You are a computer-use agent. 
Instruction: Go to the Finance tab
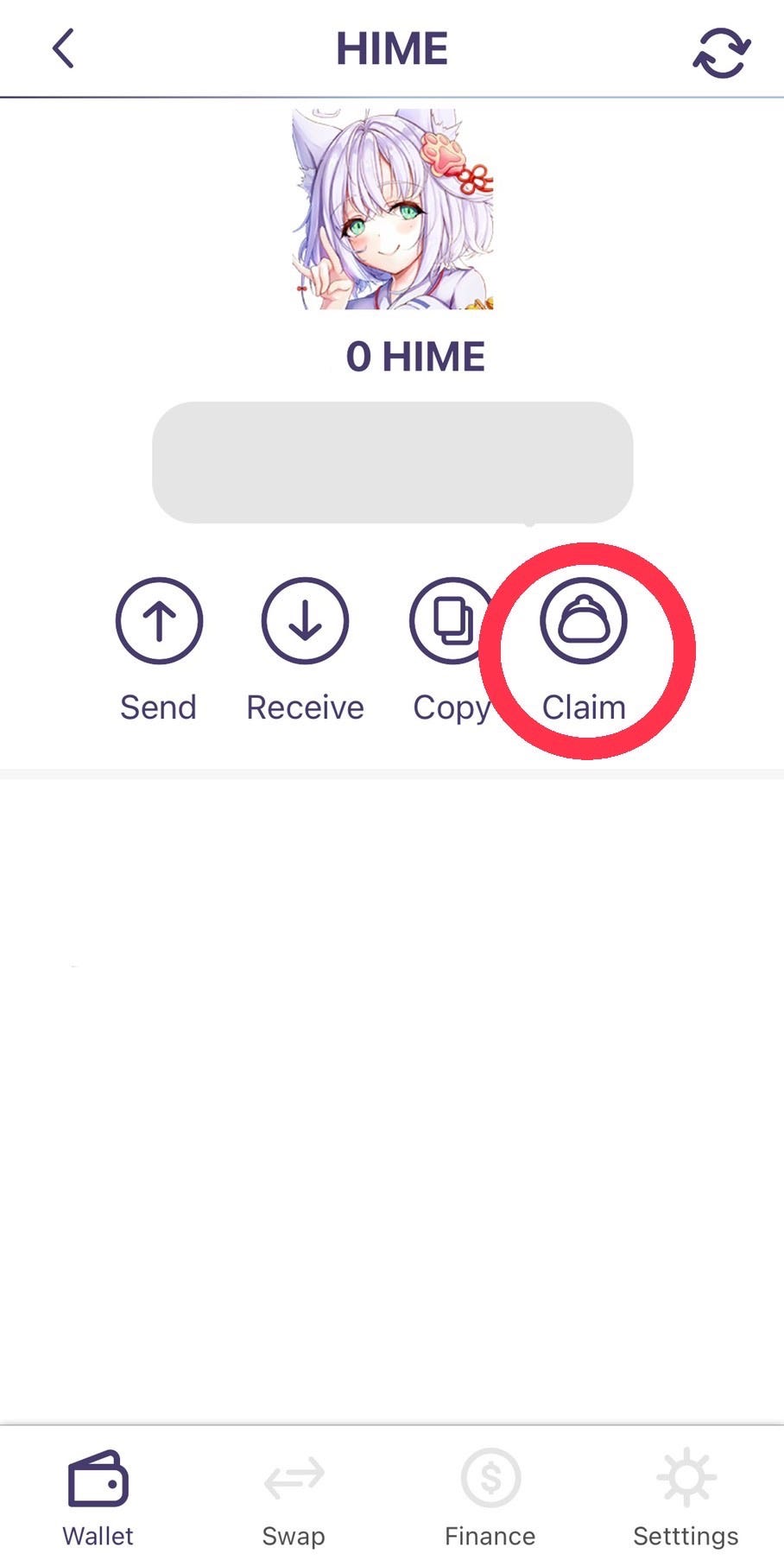[490, 1499]
